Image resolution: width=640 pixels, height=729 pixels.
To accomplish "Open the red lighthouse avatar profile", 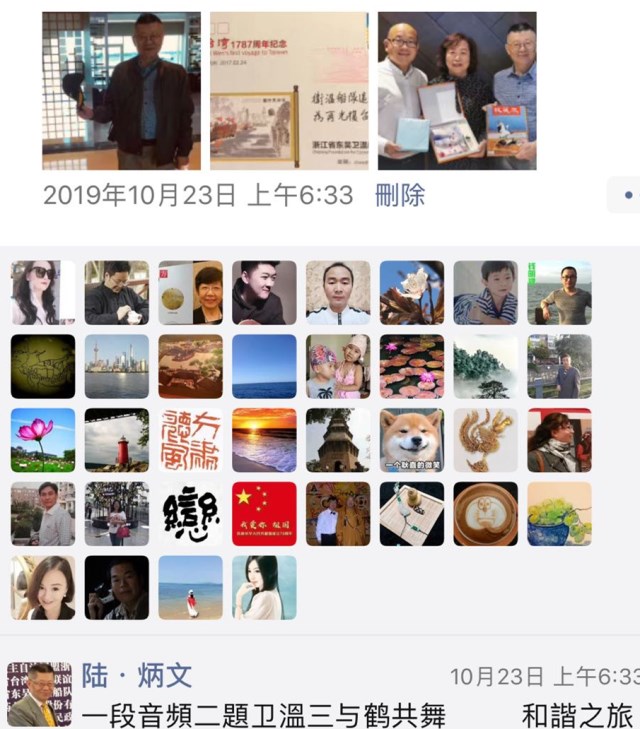I will pos(117,440).
